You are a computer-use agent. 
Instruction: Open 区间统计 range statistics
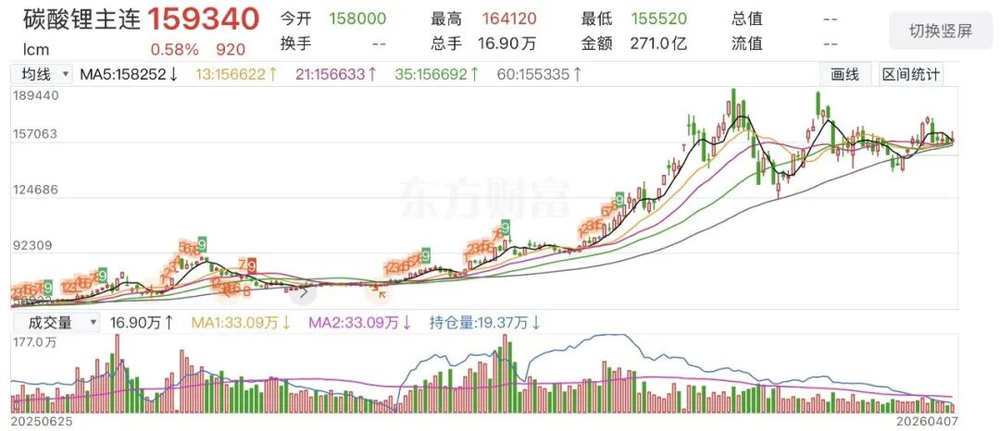coord(911,75)
